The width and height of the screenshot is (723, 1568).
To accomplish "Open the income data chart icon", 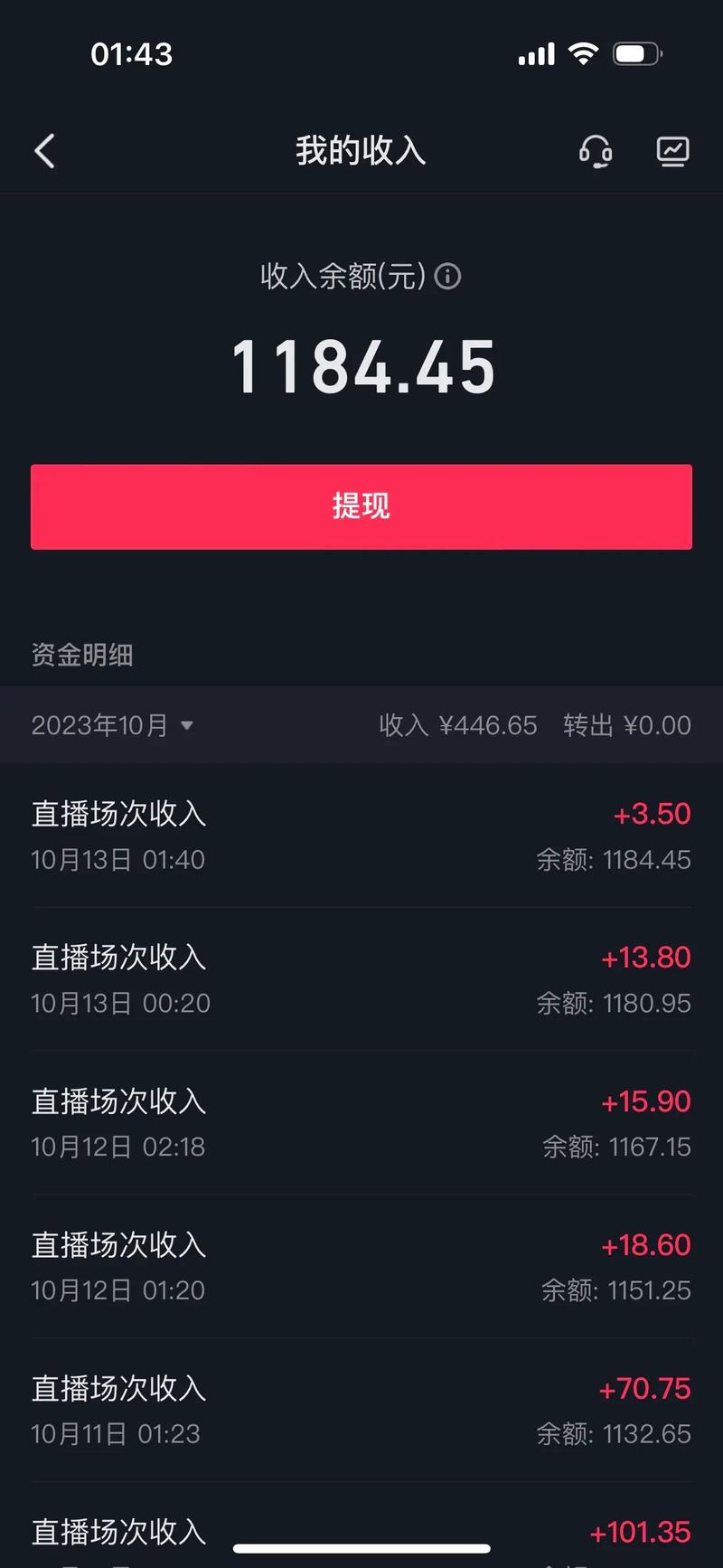I will [672, 151].
